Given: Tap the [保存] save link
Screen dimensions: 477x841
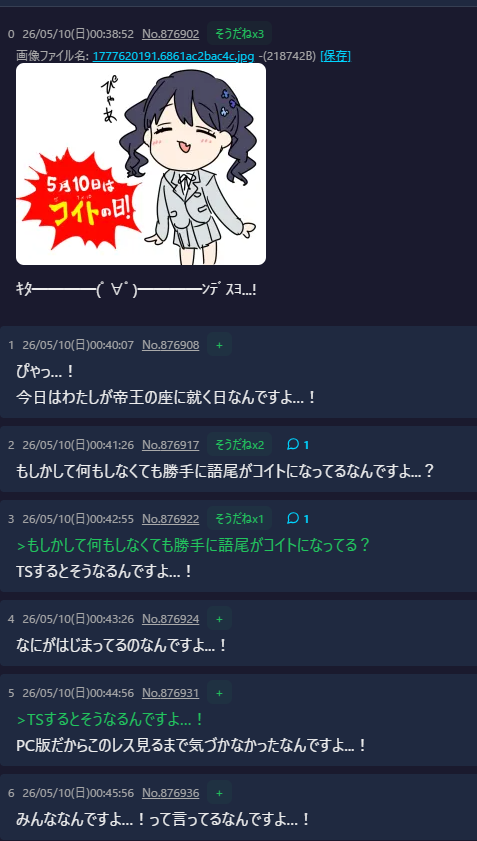Looking at the screenshot, I should 335,56.
